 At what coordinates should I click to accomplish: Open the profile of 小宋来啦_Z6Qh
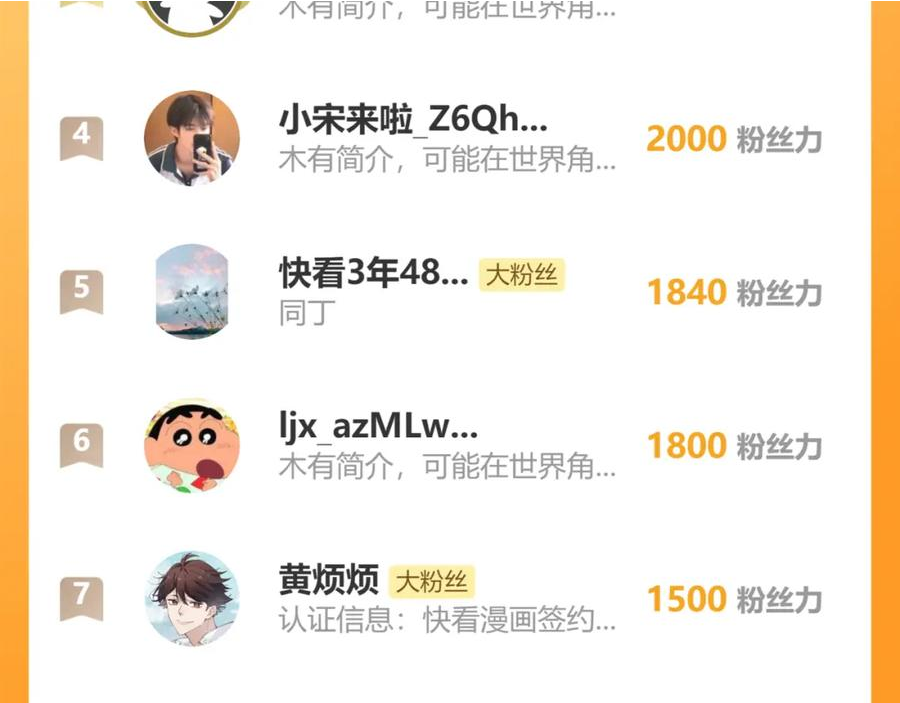click(x=449, y=138)
